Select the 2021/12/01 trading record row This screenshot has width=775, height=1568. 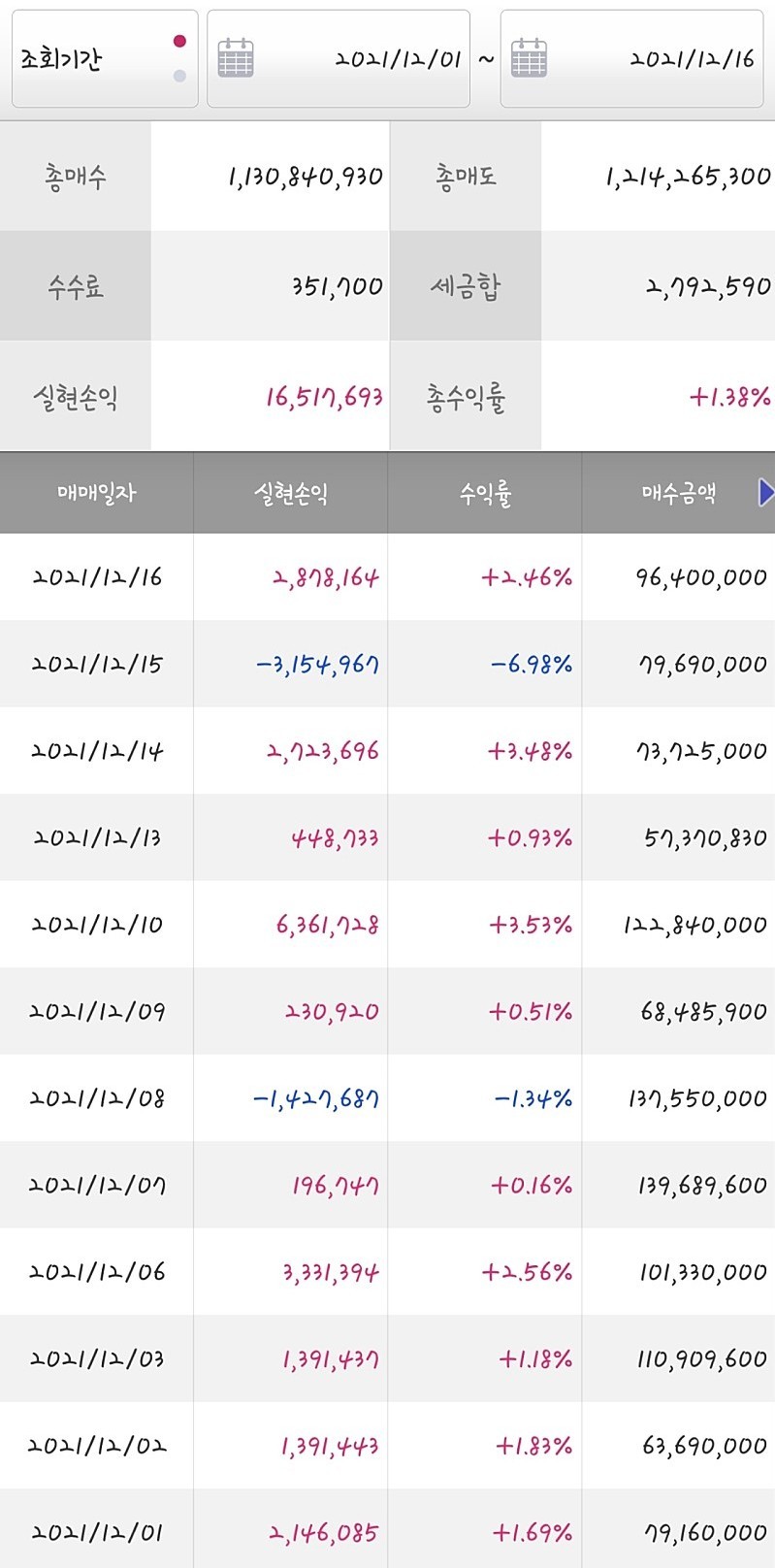pyautogui.click(x=387, y=1529)
